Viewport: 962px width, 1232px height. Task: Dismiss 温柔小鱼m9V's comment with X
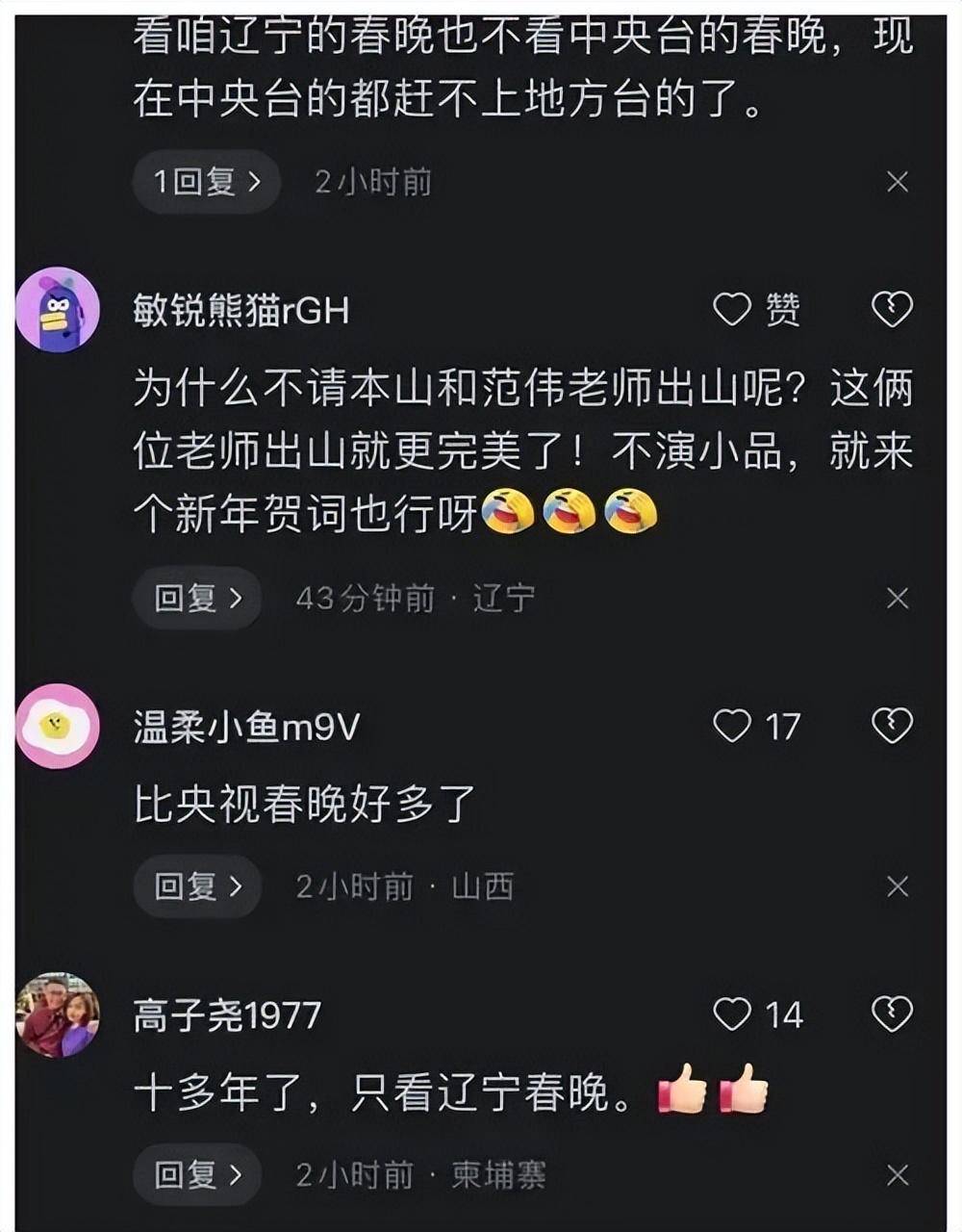coord(897,886)
